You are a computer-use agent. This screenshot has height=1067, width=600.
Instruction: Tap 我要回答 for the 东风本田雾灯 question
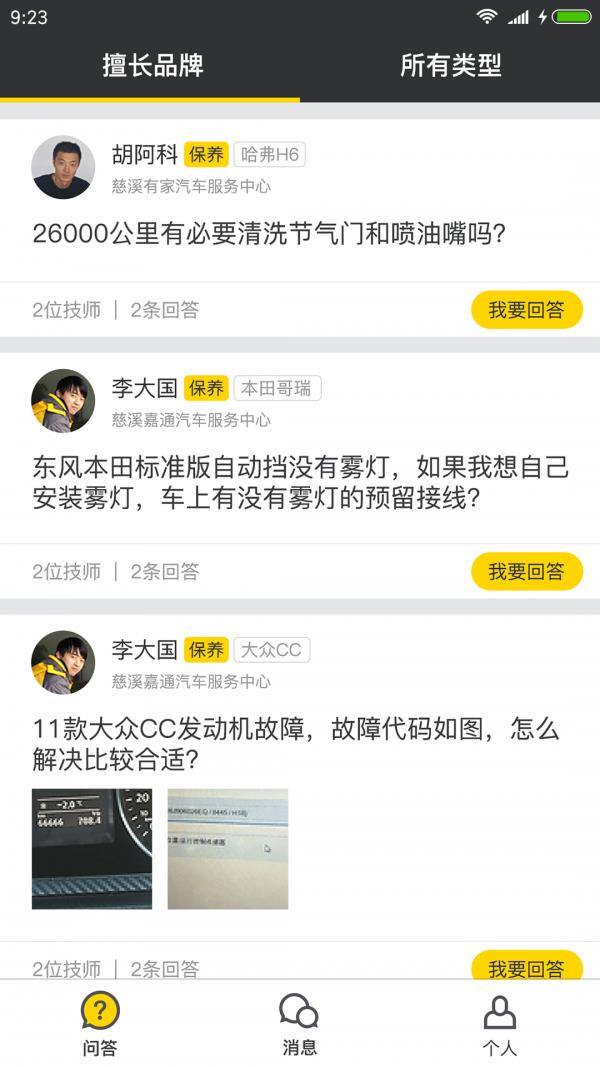(x=527, y=571)
